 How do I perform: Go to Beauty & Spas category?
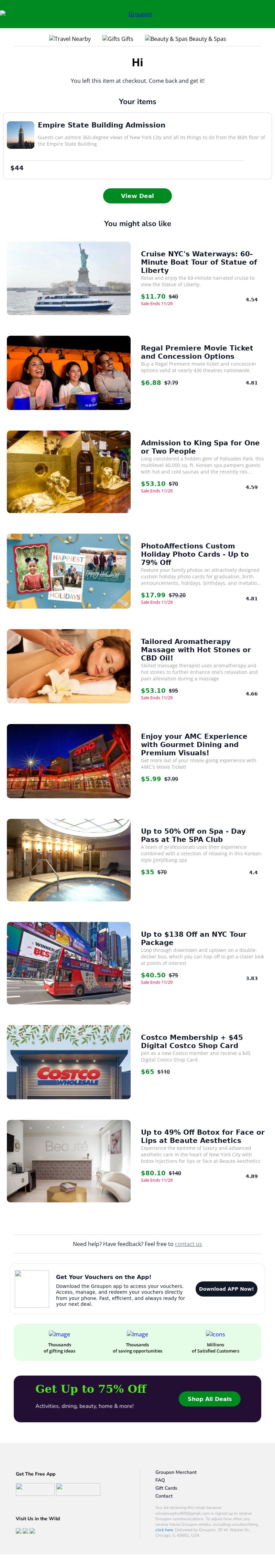(185, 39)
